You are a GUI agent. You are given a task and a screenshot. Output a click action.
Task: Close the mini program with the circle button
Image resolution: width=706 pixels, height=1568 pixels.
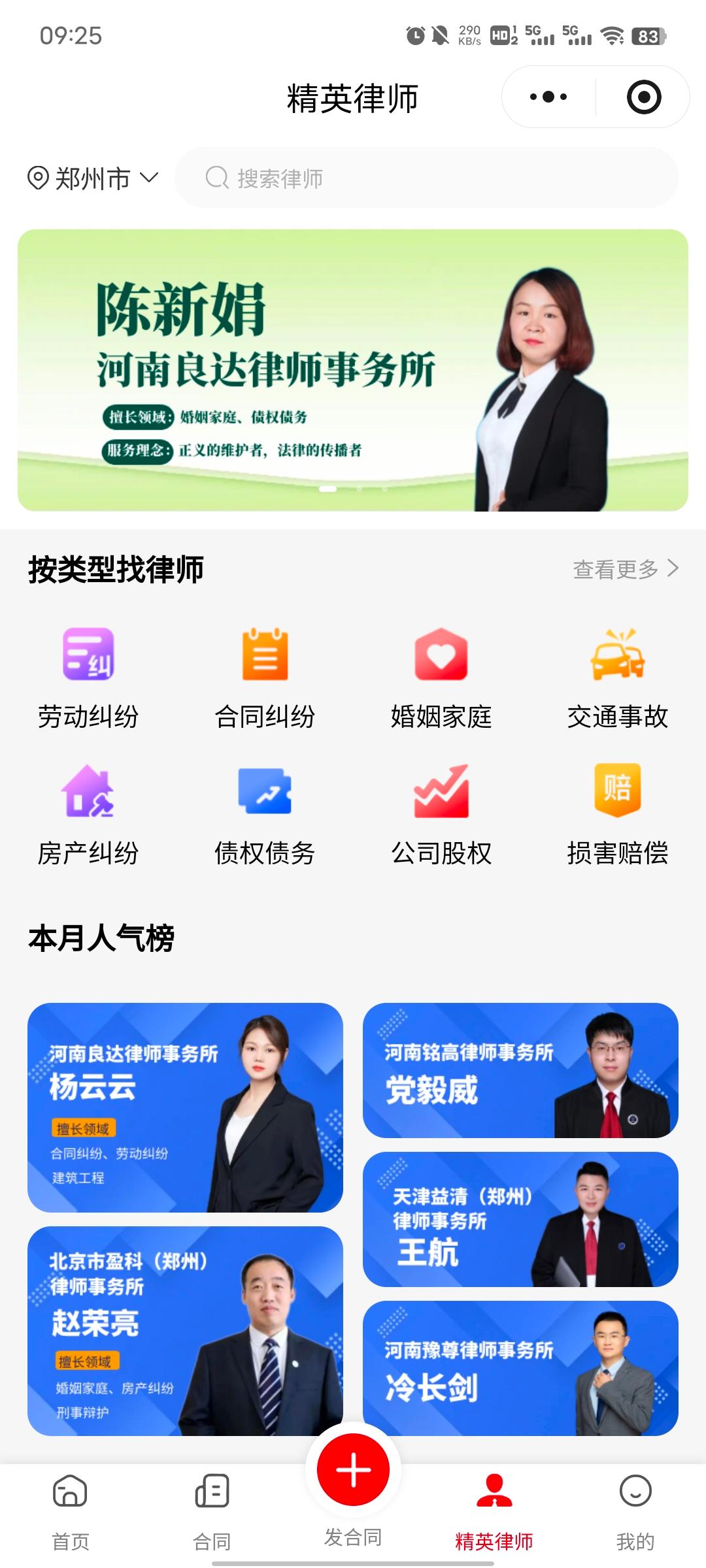coord(643,97)
